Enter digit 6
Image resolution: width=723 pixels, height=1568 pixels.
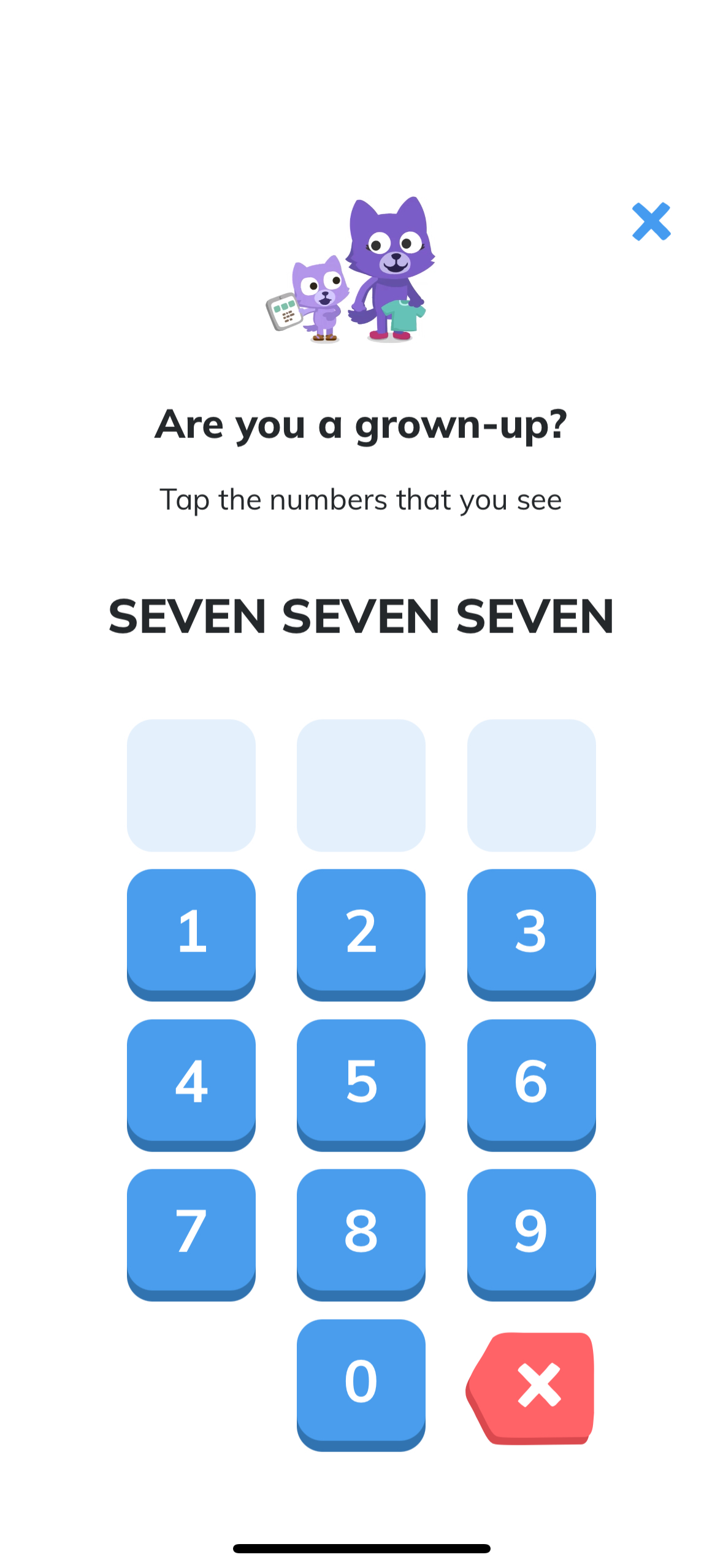coord(531,1082)
